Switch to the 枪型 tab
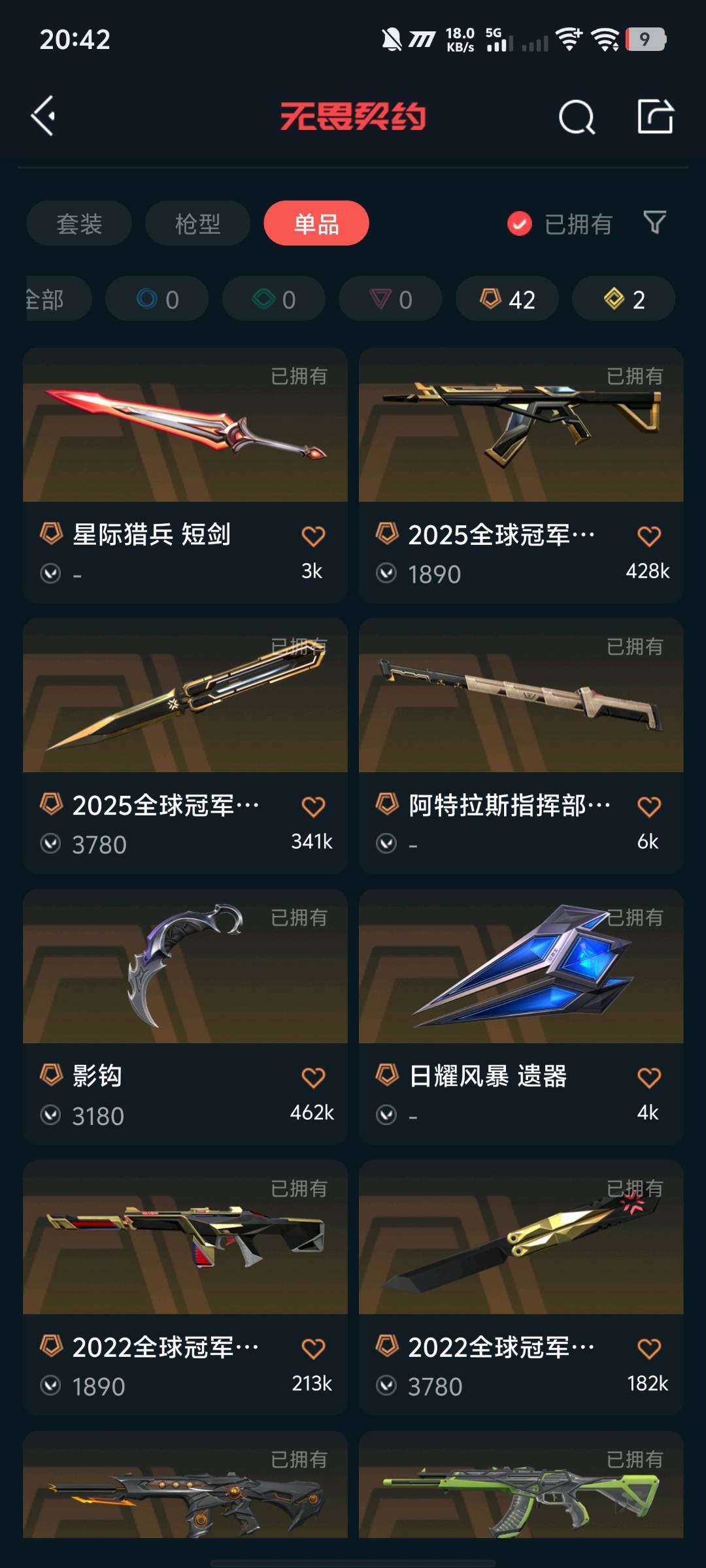 (197, 223)
